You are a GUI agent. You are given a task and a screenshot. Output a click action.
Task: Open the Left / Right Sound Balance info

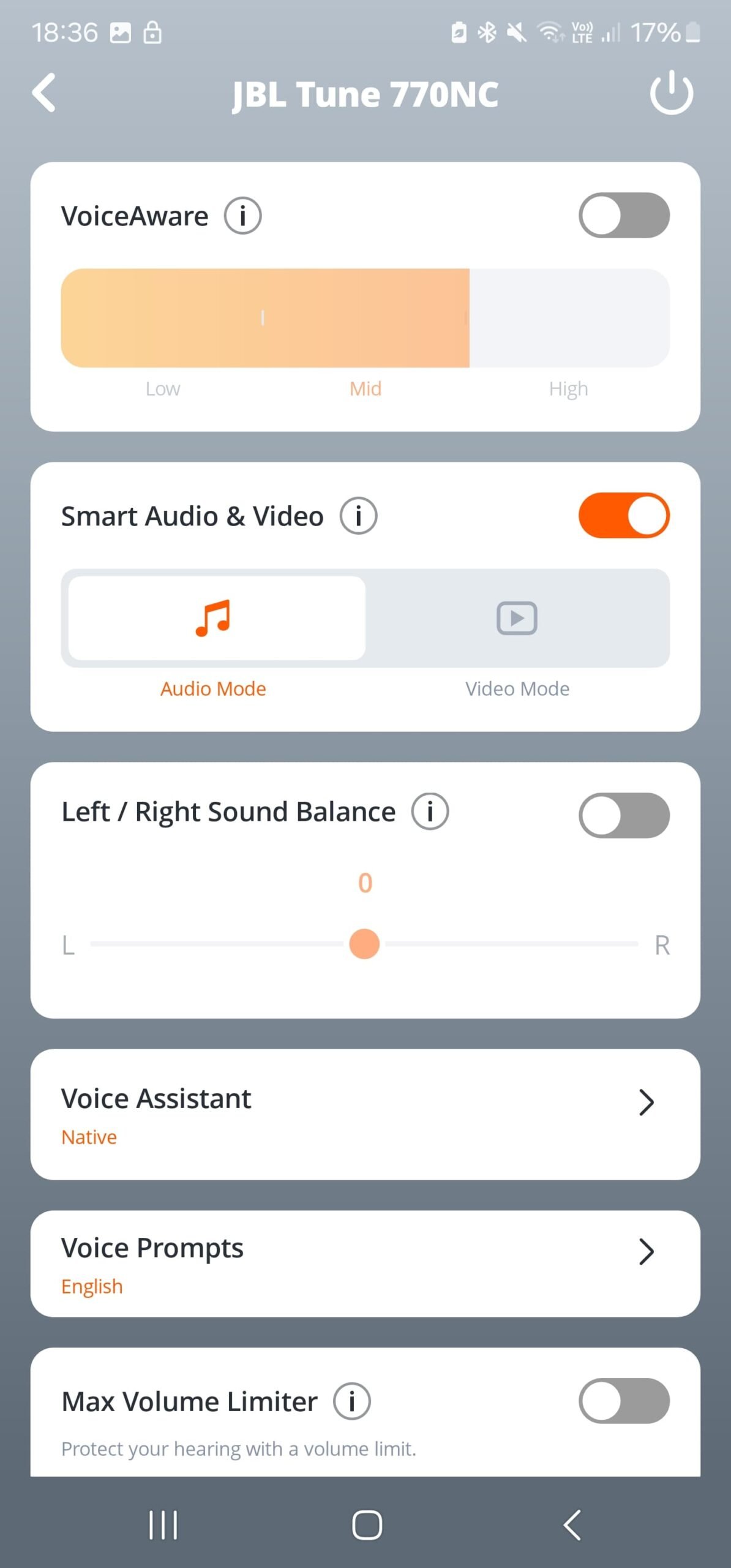429,811
